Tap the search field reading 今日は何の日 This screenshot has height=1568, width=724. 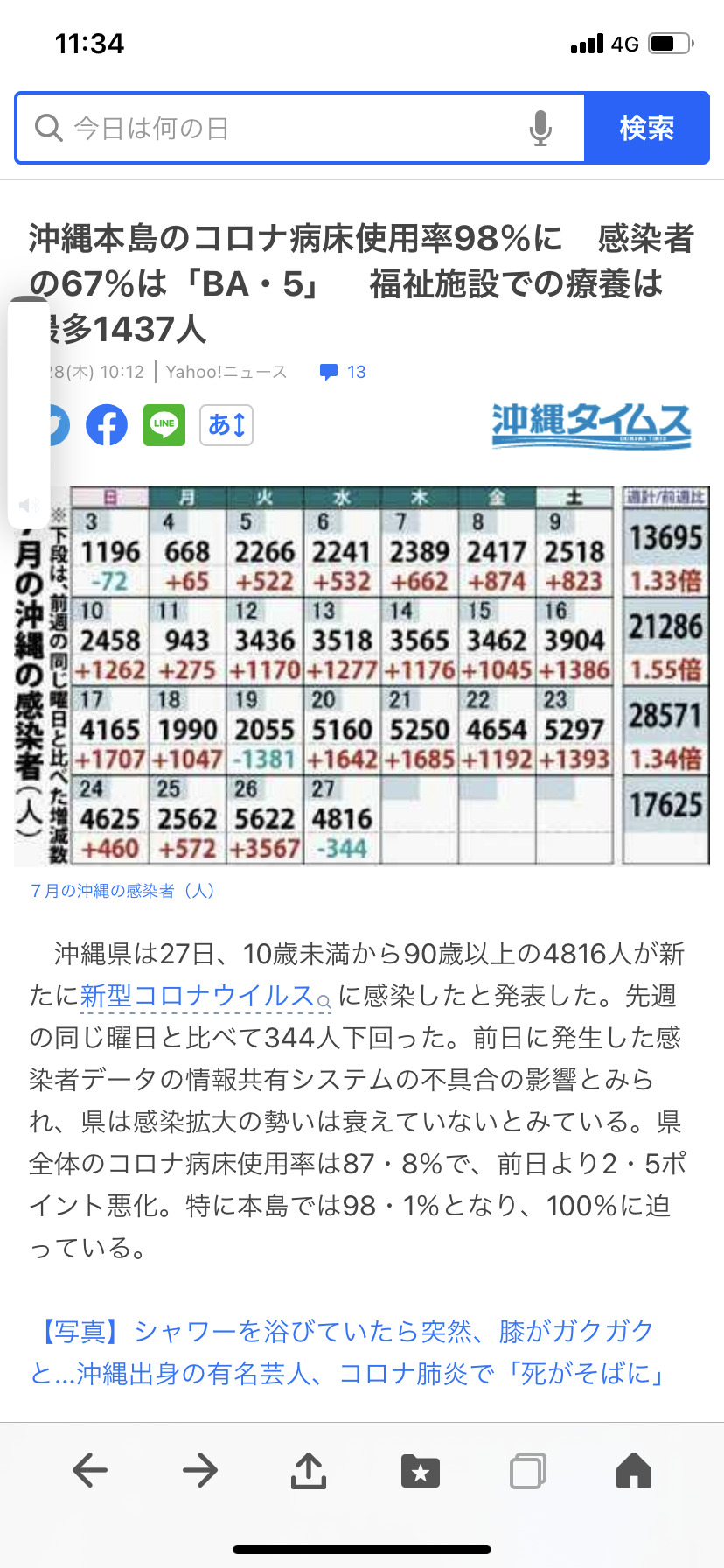pyautogui.click(x=280, y=129)
